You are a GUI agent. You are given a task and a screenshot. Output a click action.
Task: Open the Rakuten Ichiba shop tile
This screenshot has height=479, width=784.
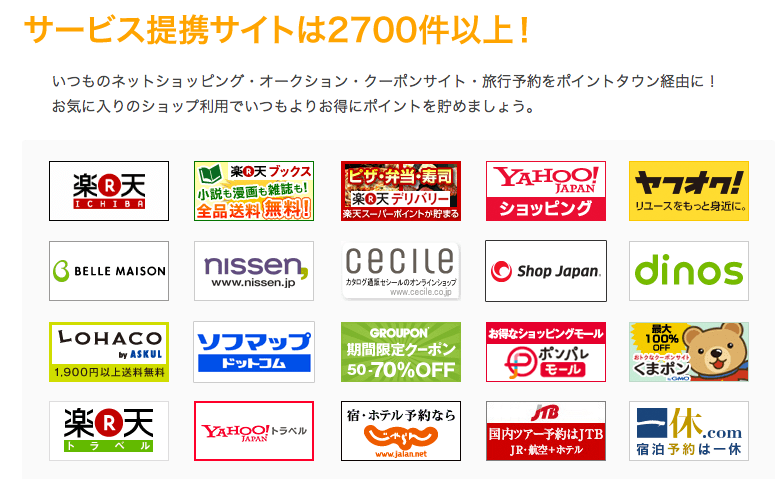[109, 191]
